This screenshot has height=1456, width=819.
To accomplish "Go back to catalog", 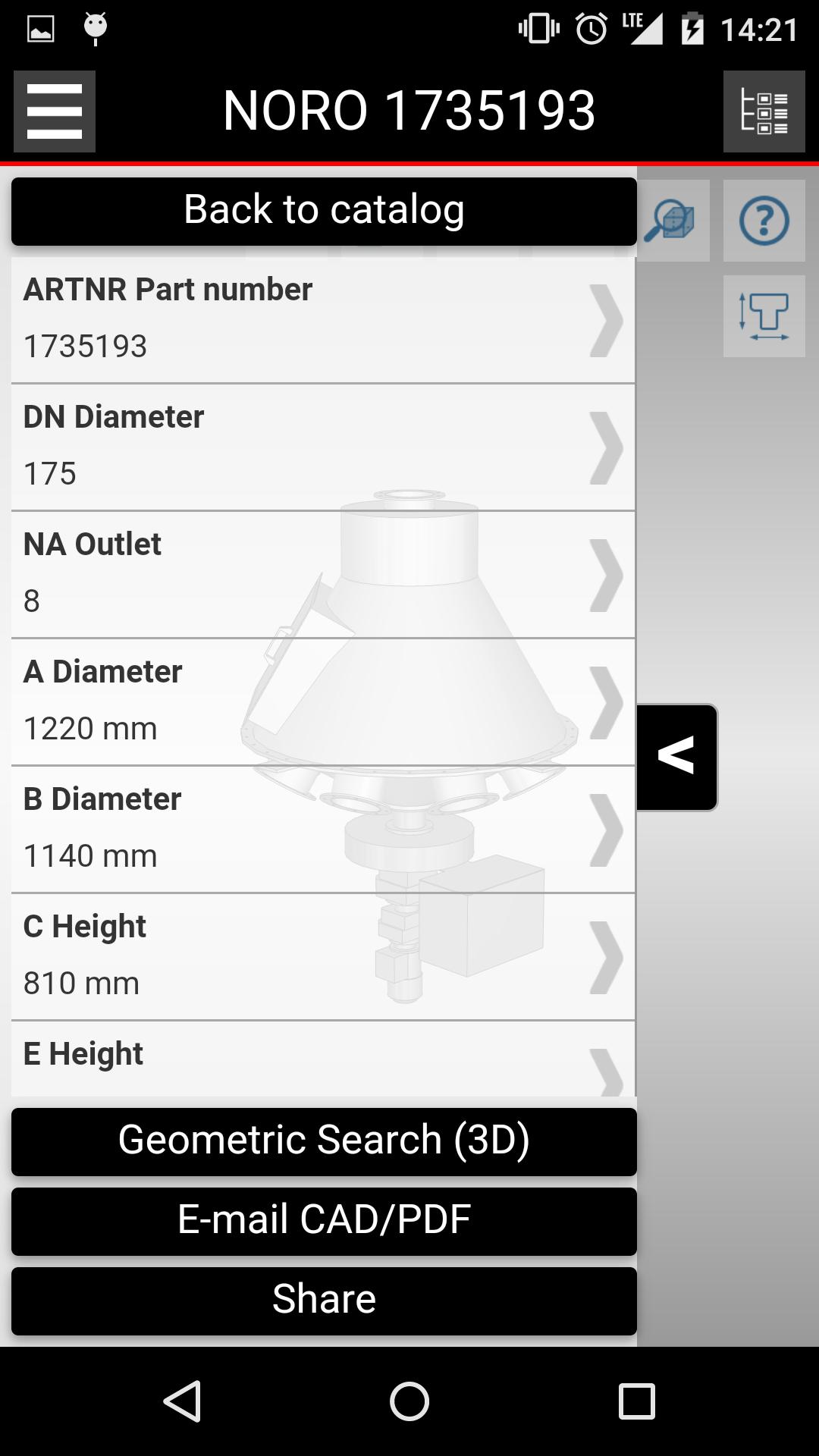I will (324, 211).
